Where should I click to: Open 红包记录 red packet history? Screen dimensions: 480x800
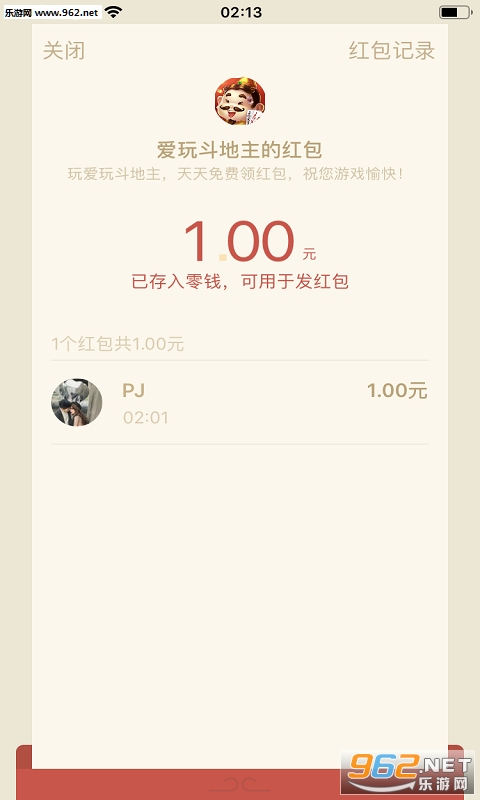point(392,51)
